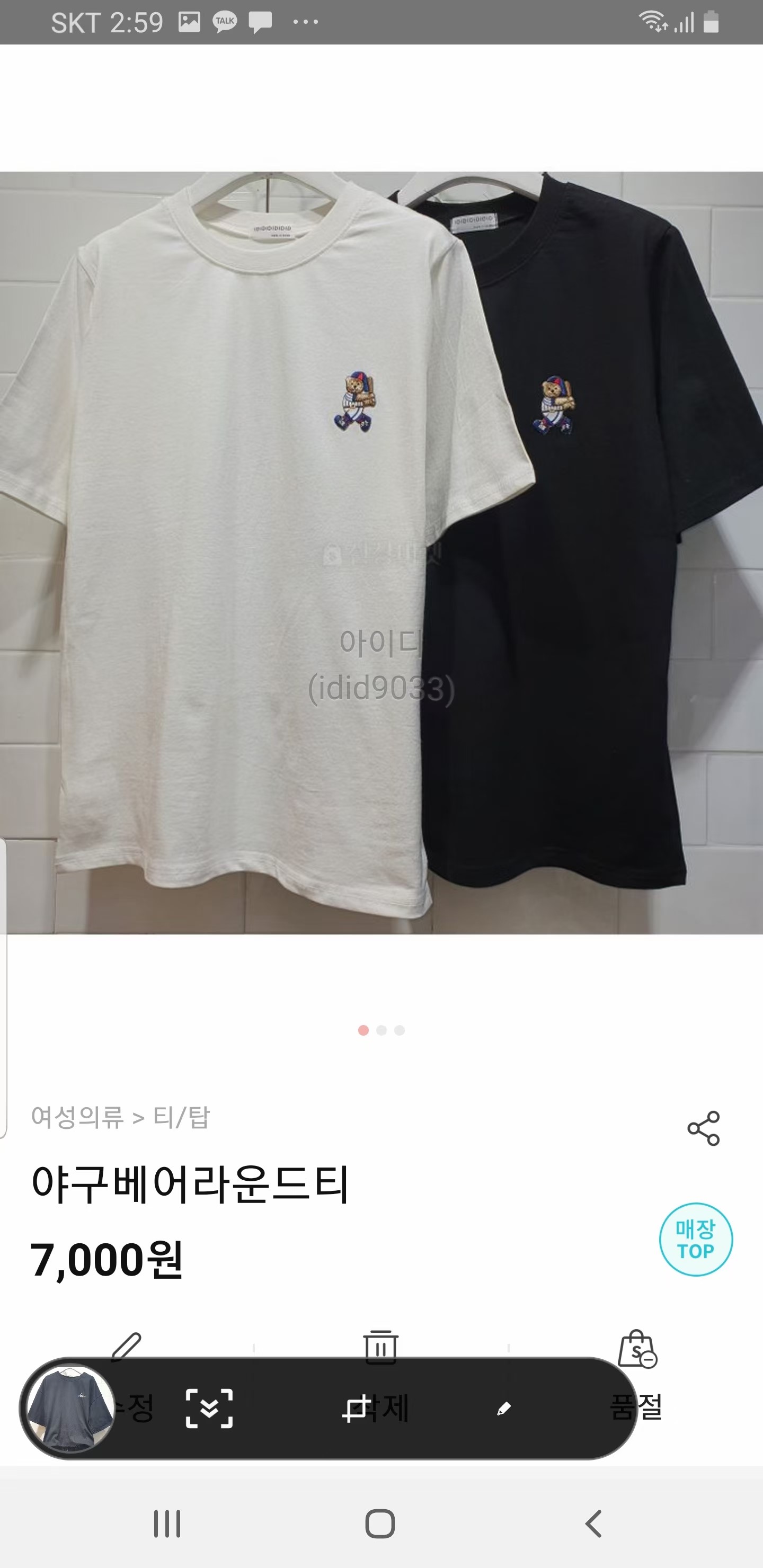Jump to the 매장 TOP shop button
This screenshot has height=1568, width=763.
(695, 1240)
